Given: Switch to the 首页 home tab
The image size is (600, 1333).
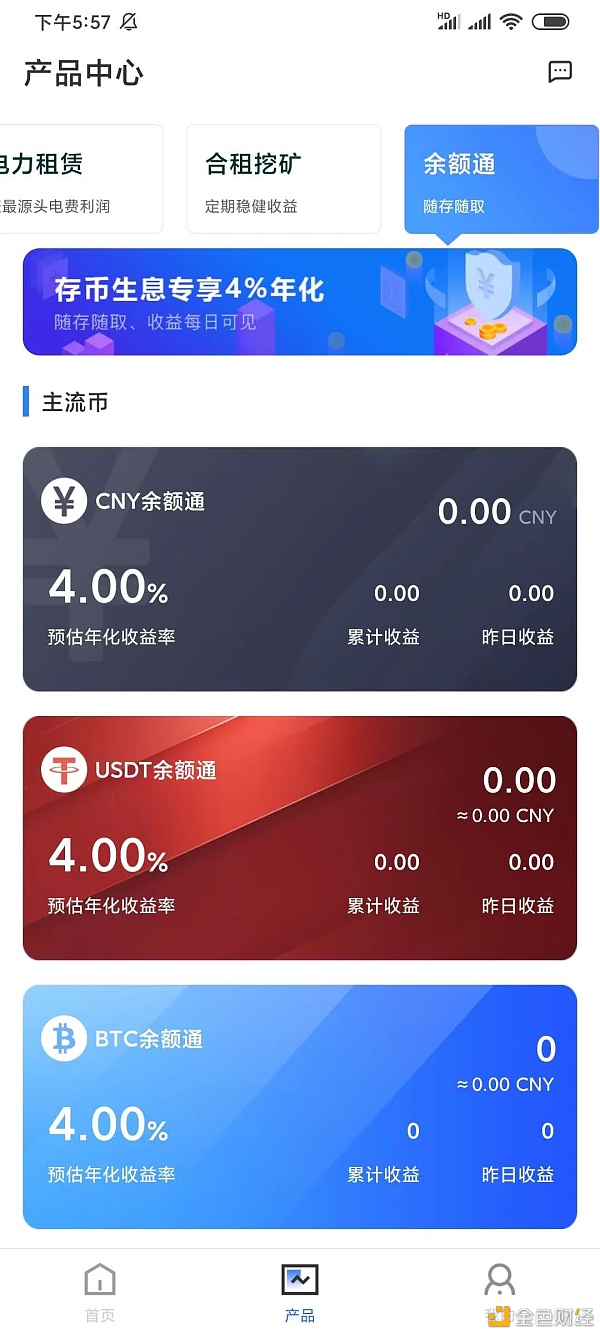Looking at the screenshot, I should coord(100,1291).
